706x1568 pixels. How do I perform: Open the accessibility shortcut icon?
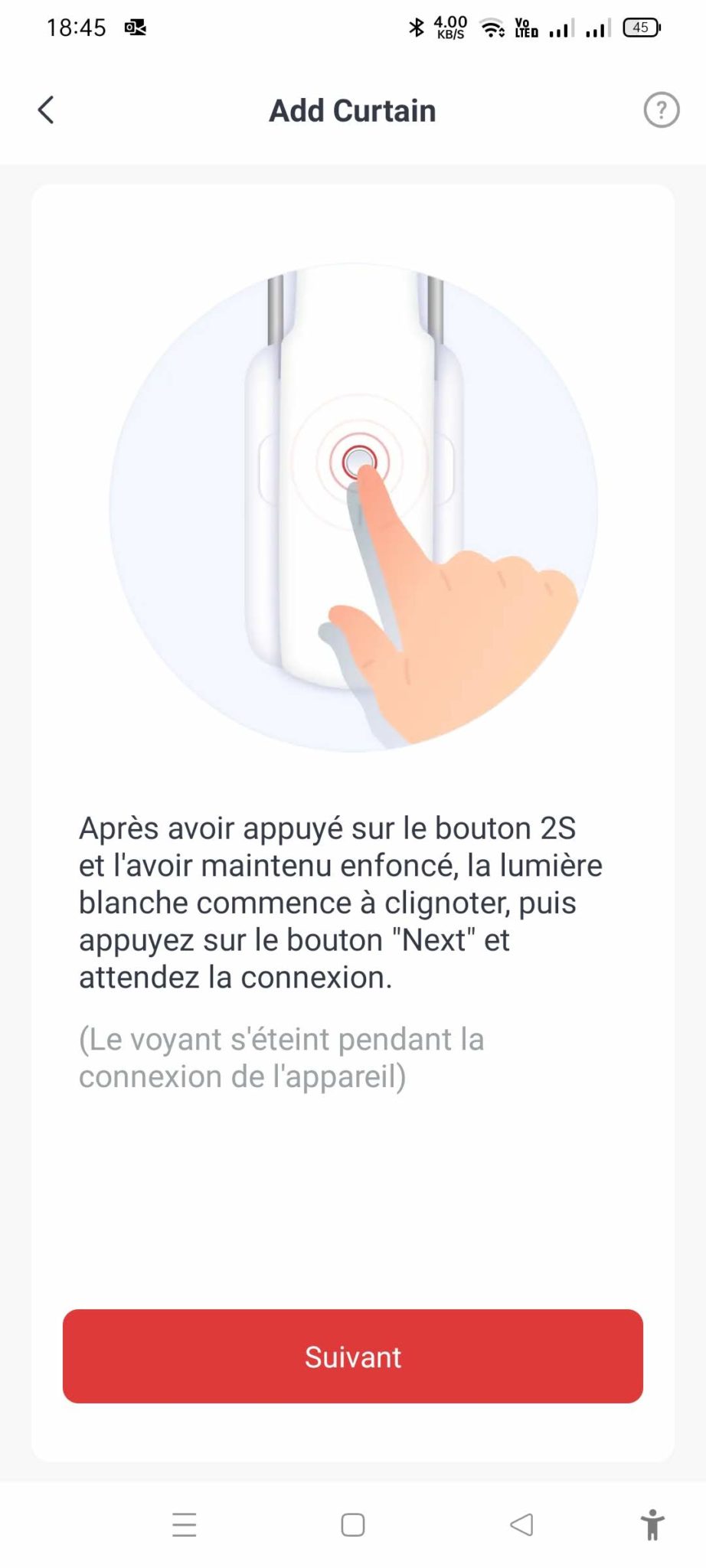pyautogui.click(x=652, y=1524)
